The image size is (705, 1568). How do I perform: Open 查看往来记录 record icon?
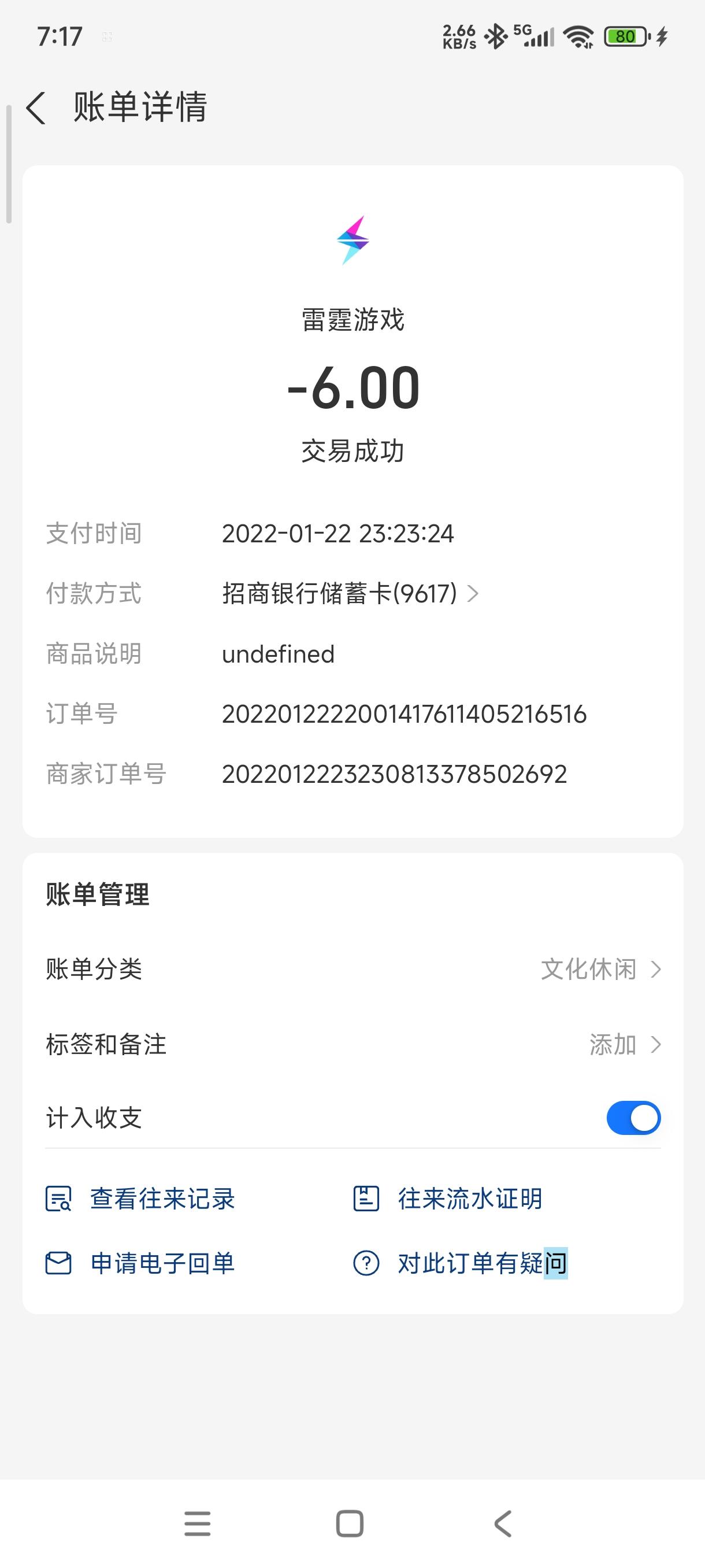tap(58, 1197)
